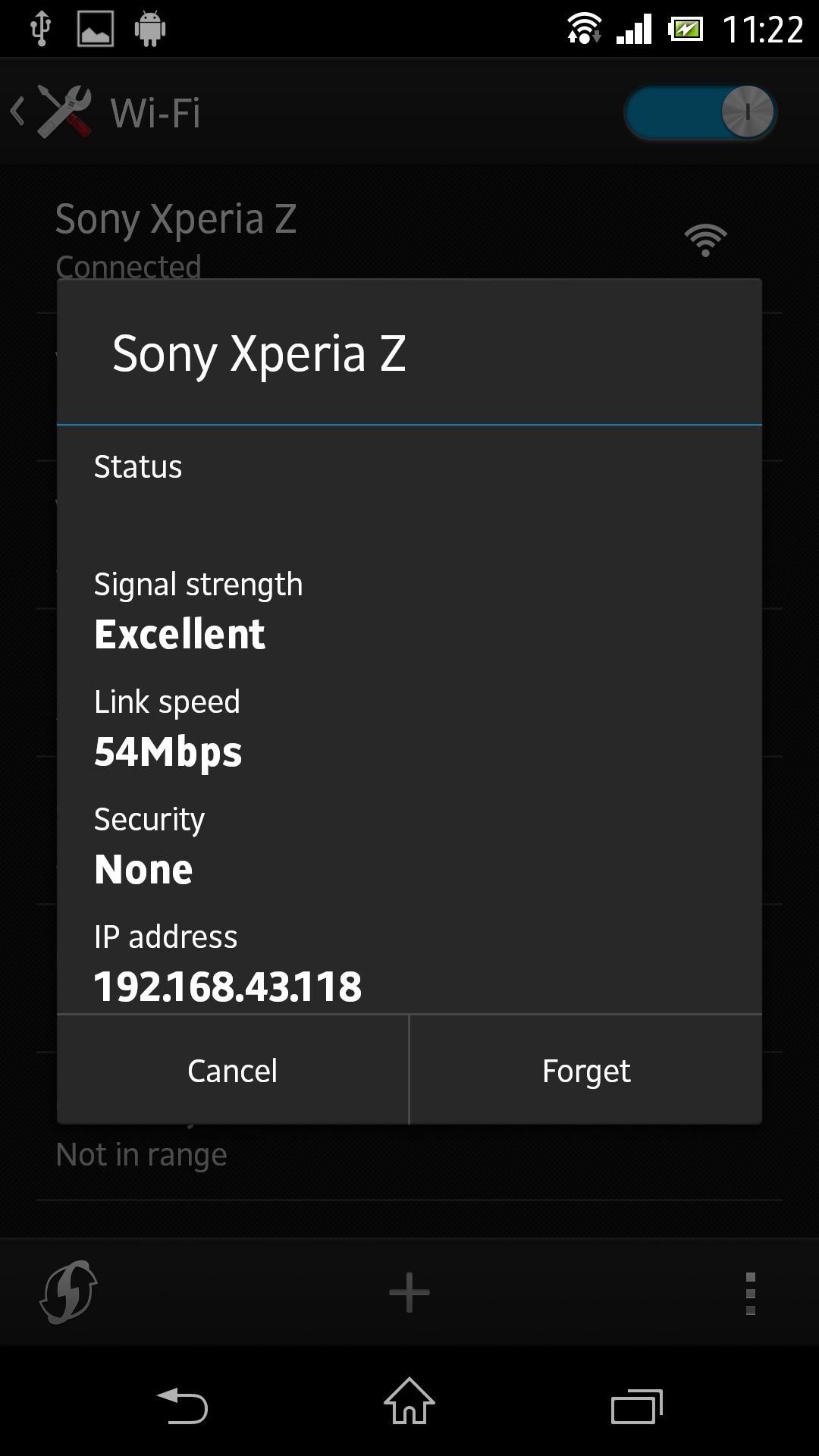Turn off Wi-Fi using the switch
Screen dimensions: 819x1456
coord(698,111)
